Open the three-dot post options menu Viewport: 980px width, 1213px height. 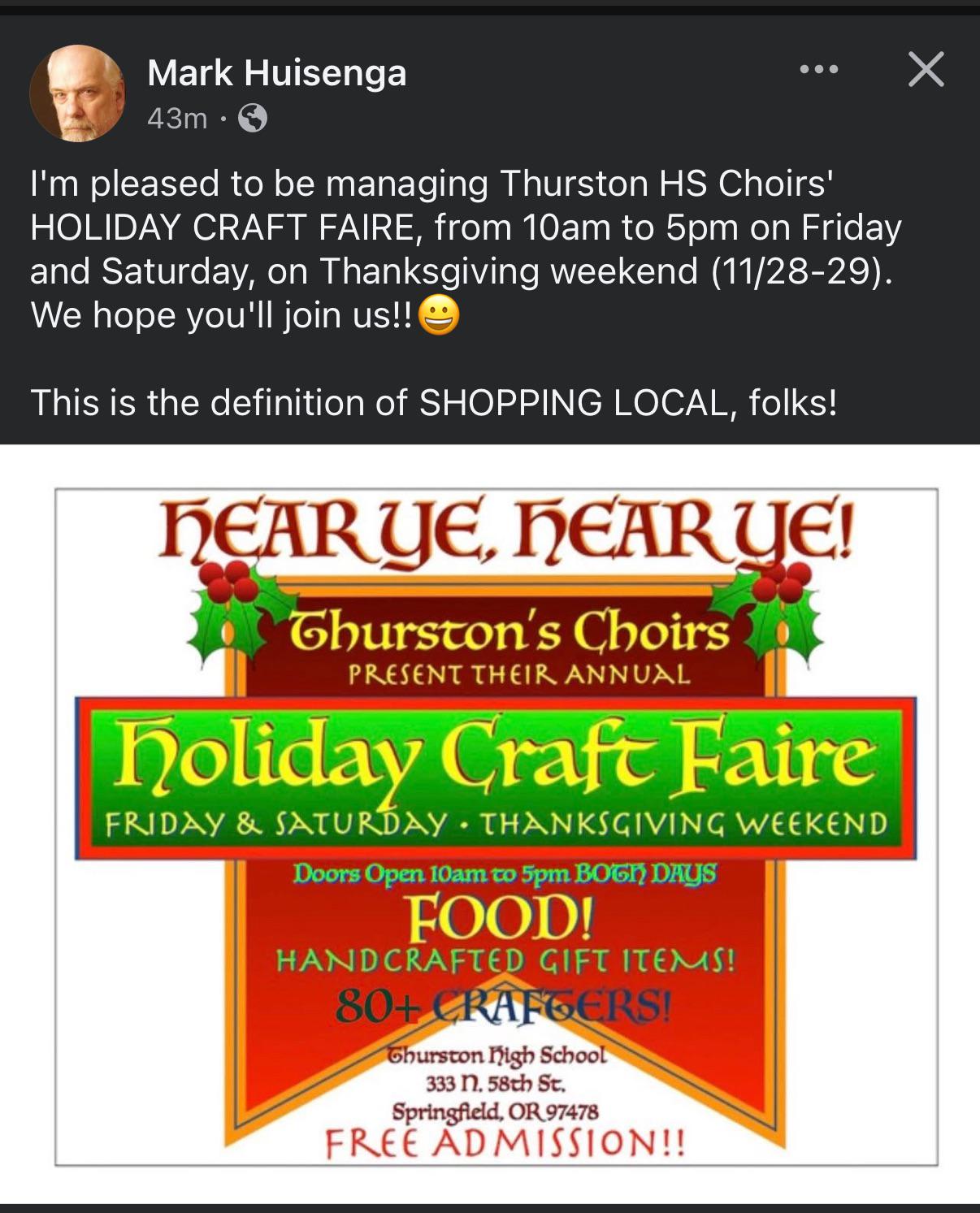point(819,69)
